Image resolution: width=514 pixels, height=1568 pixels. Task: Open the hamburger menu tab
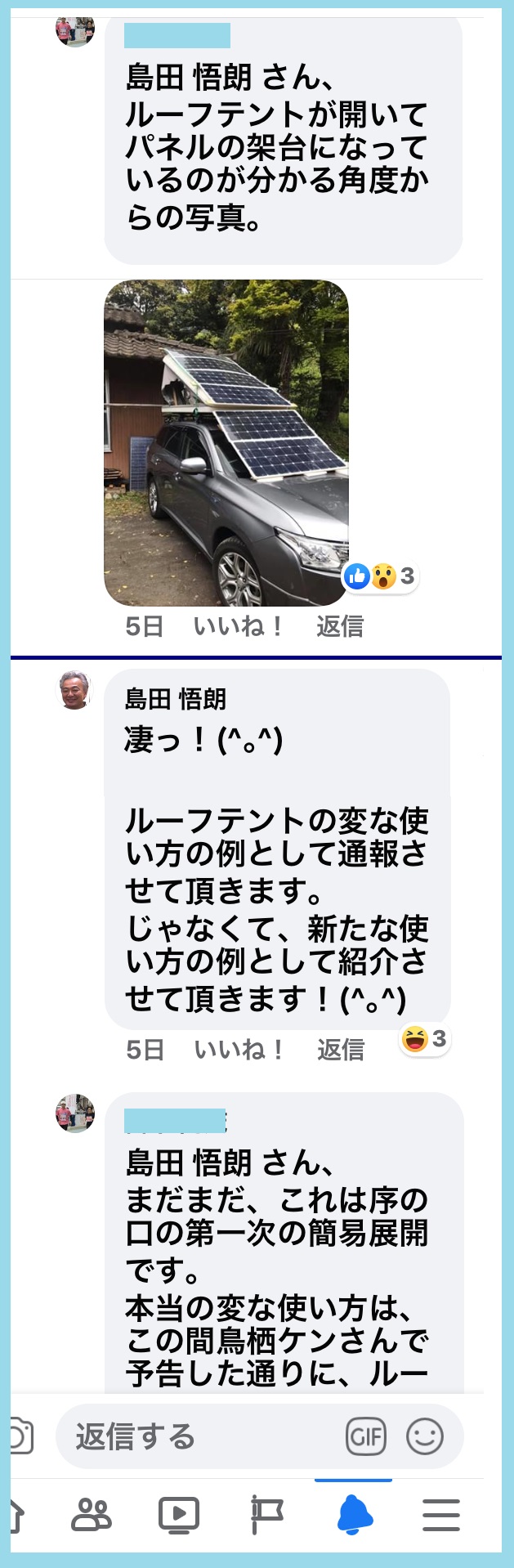(441, 1515)
